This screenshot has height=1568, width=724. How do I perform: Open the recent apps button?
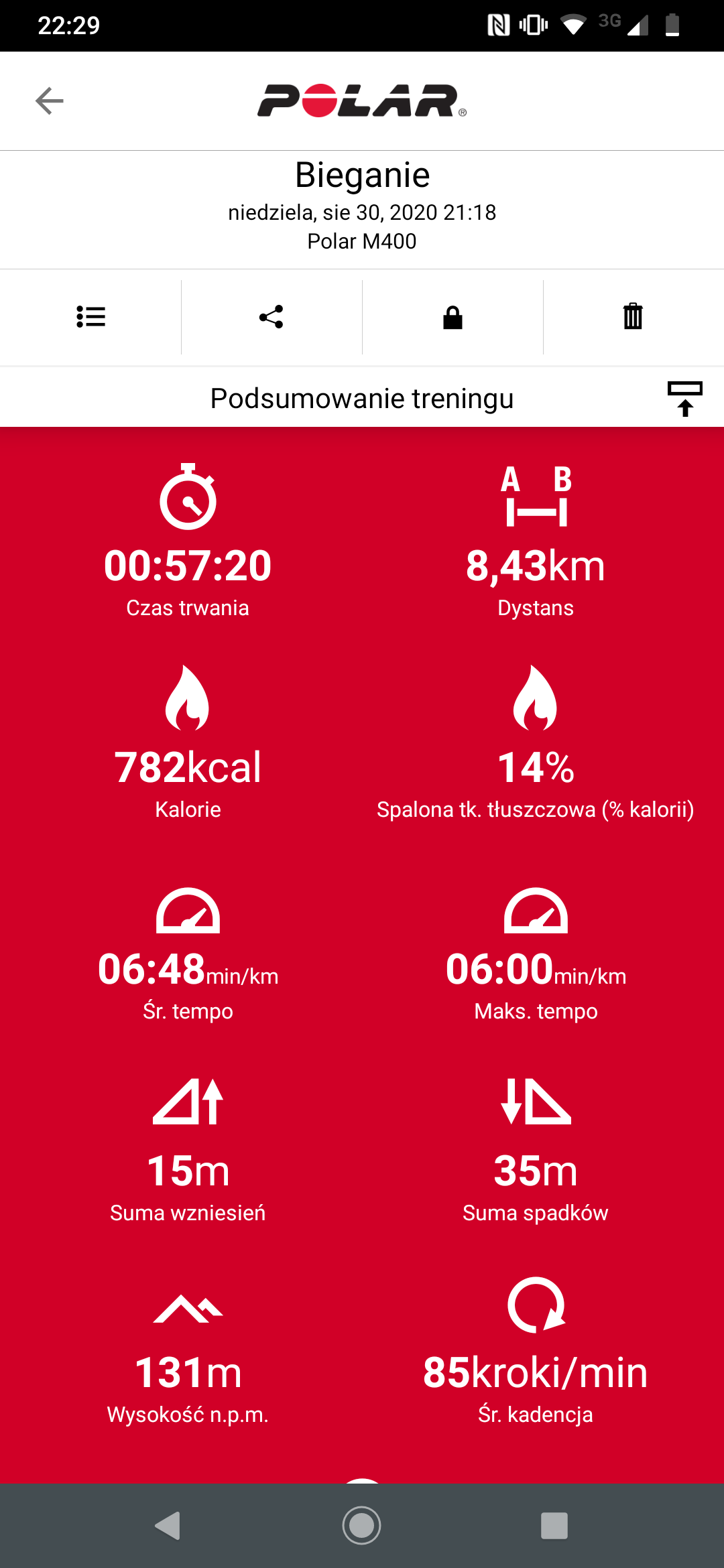point(554,1526)
